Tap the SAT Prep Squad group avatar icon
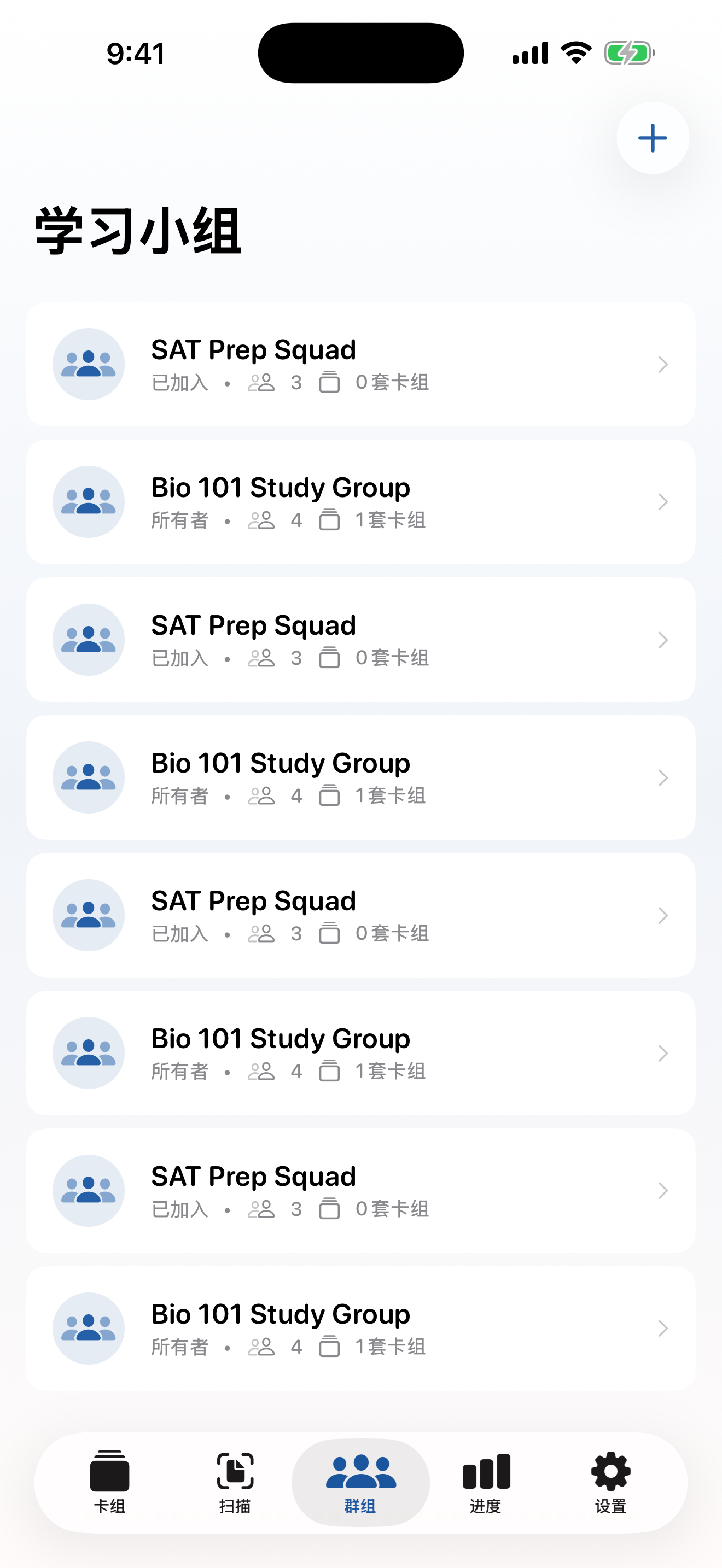The height and width of the screenshot is (1568, 722). 88,365
